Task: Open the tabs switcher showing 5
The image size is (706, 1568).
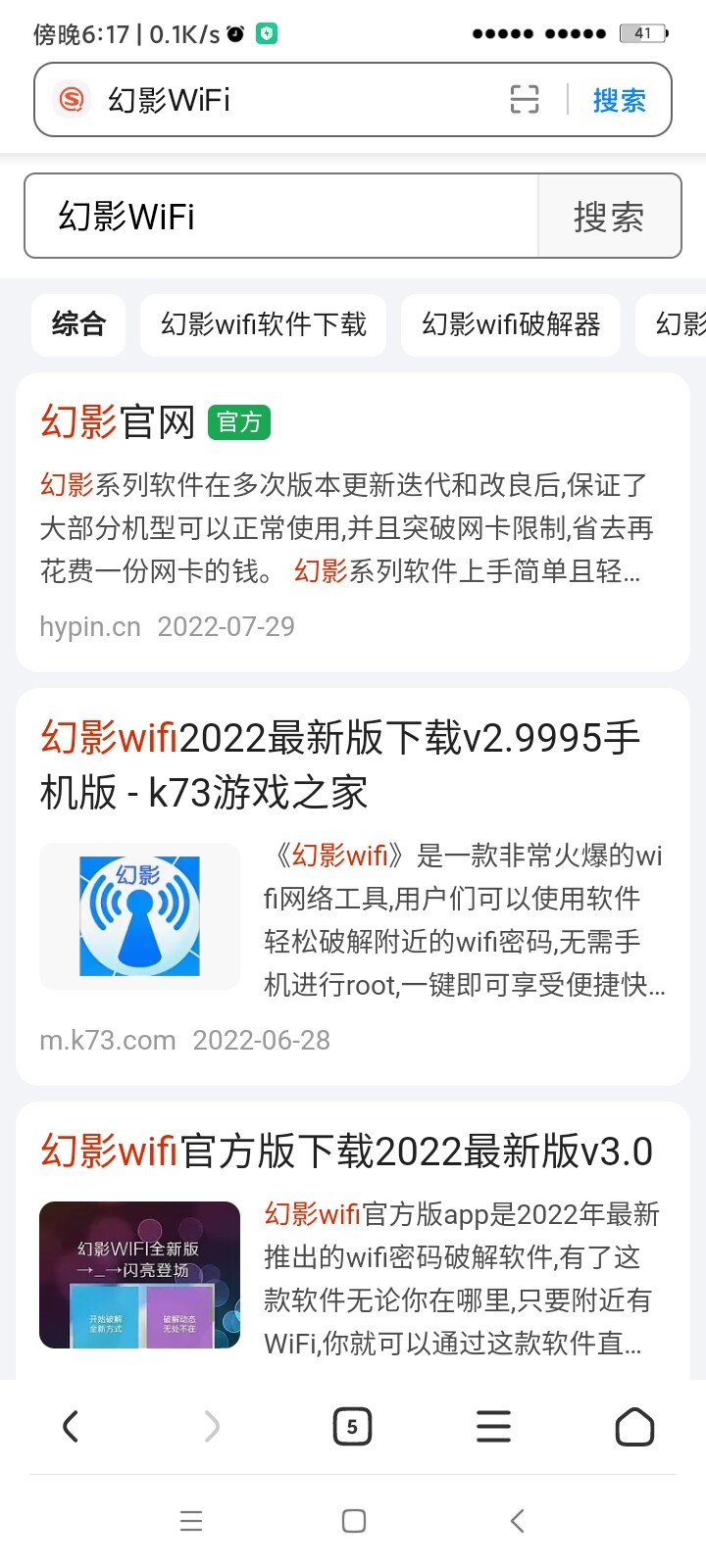Action: point(352,1427)
